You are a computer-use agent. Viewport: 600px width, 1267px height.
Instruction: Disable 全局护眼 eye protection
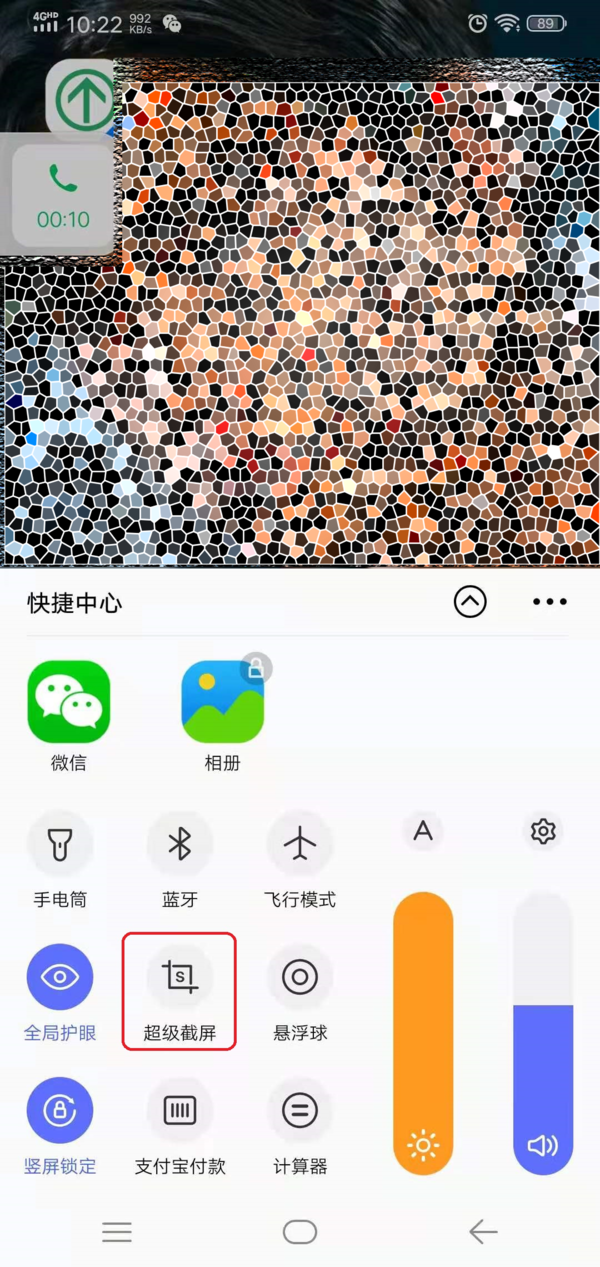(60, 977)
